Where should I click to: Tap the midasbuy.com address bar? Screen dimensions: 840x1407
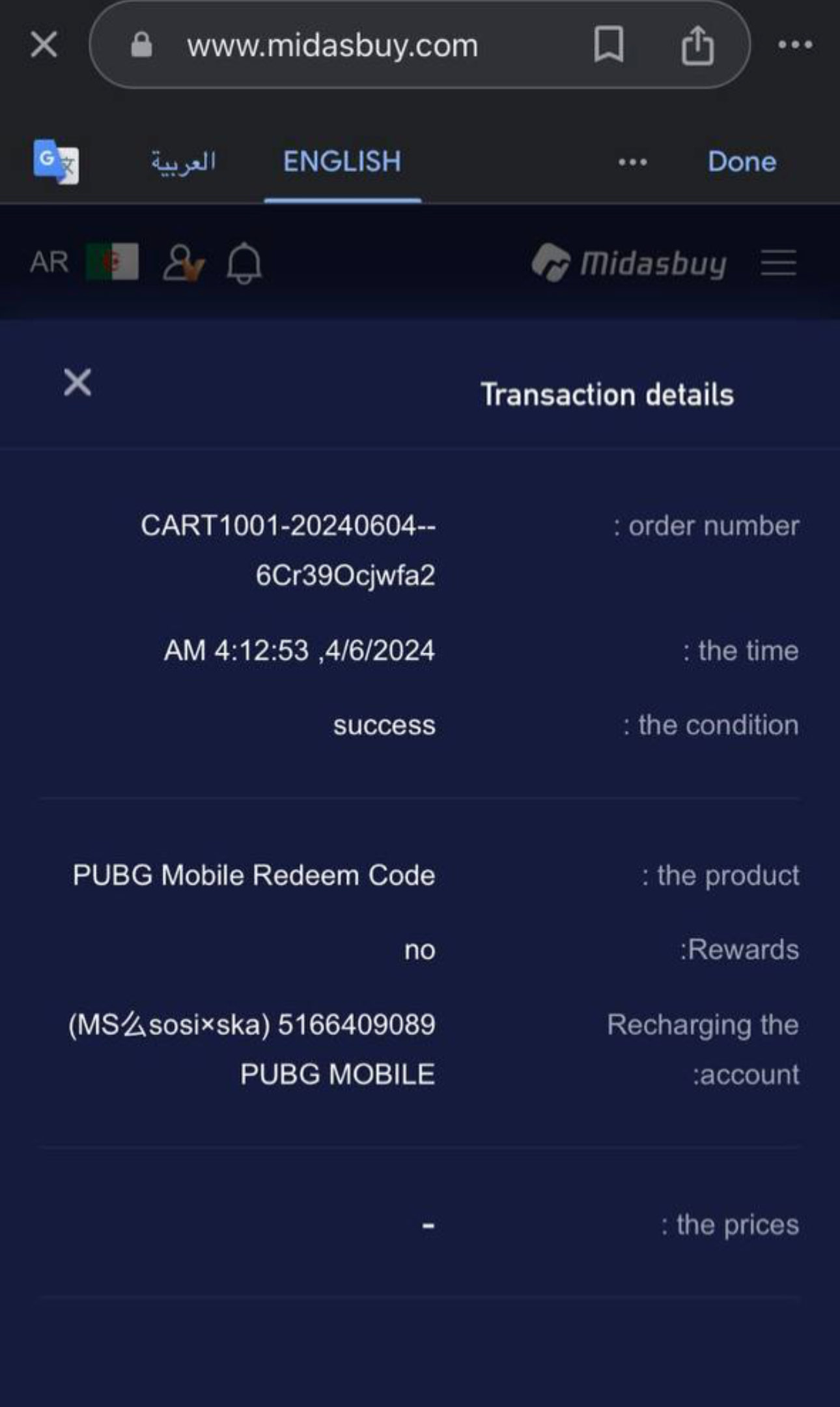pos(332,46)
